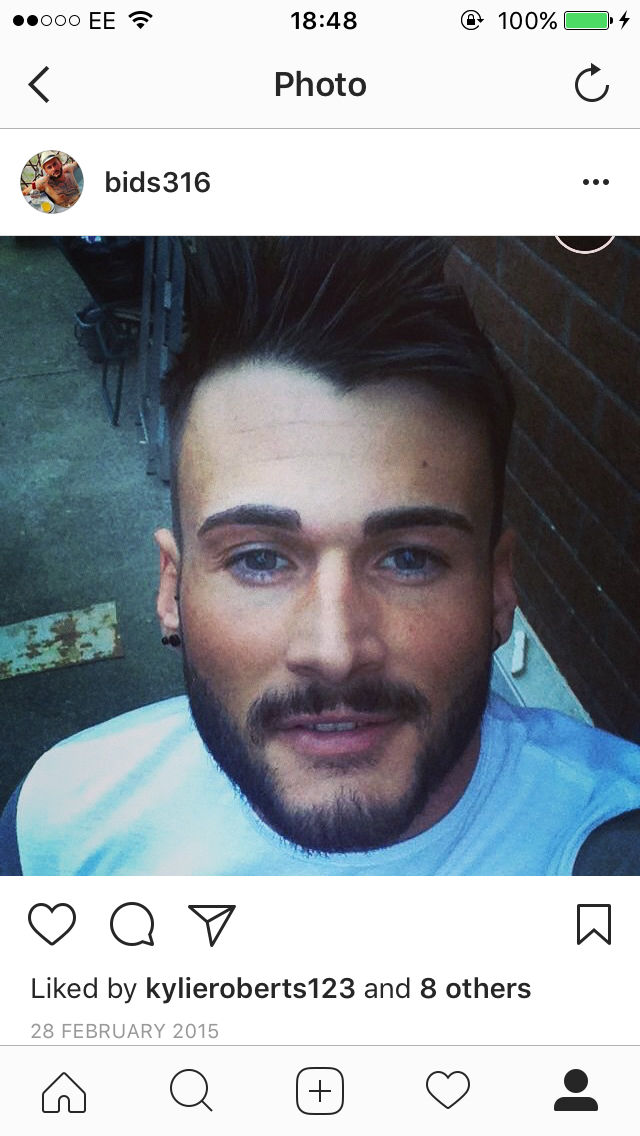Open kylieroberts123's profile from likes
Screen dimensions: 640x1136
(x=250, y=988)
